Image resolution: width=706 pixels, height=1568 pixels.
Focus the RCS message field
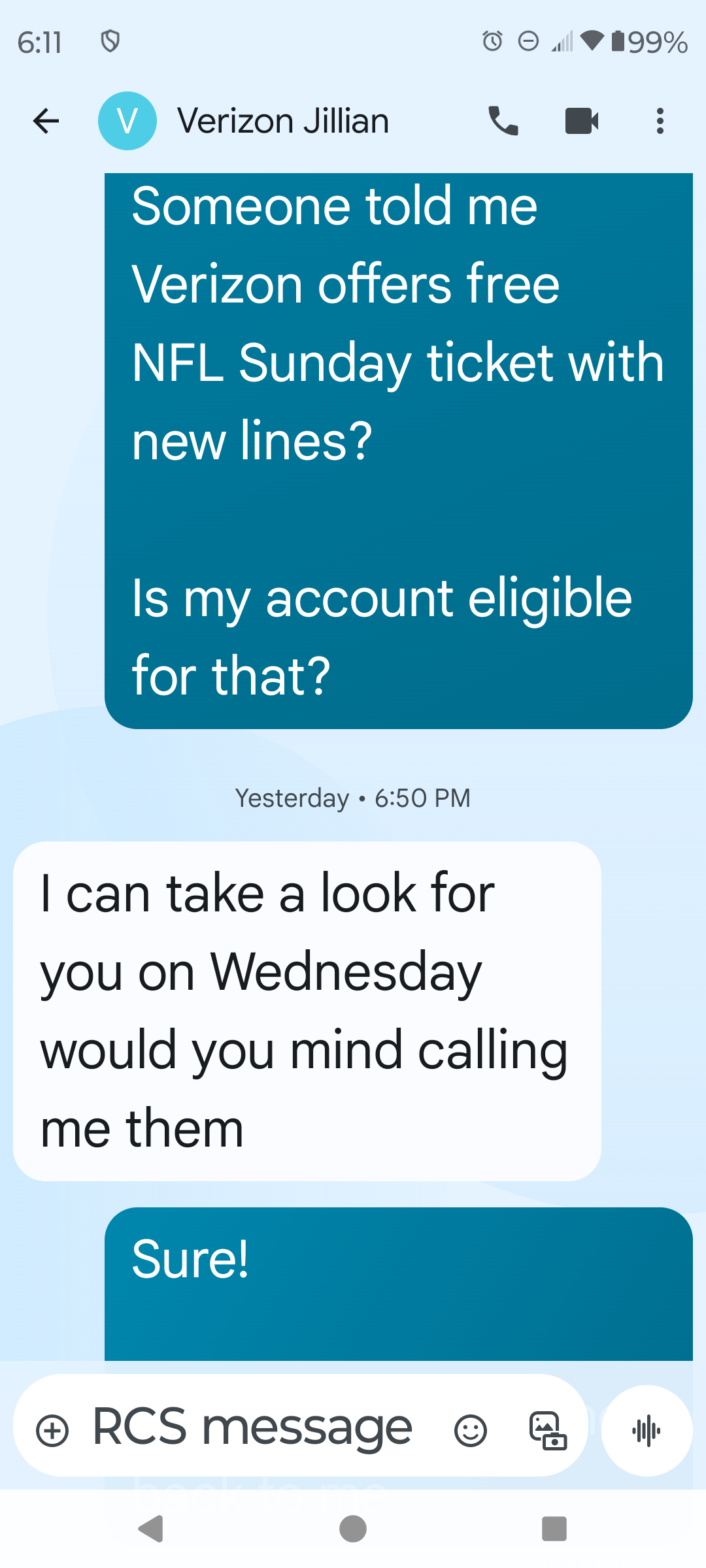(x=252, y=1428)
